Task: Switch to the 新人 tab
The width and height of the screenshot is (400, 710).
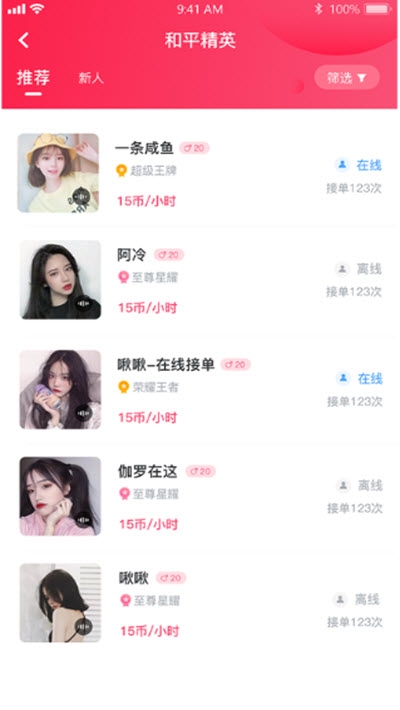Action: (x=91, y=78)
